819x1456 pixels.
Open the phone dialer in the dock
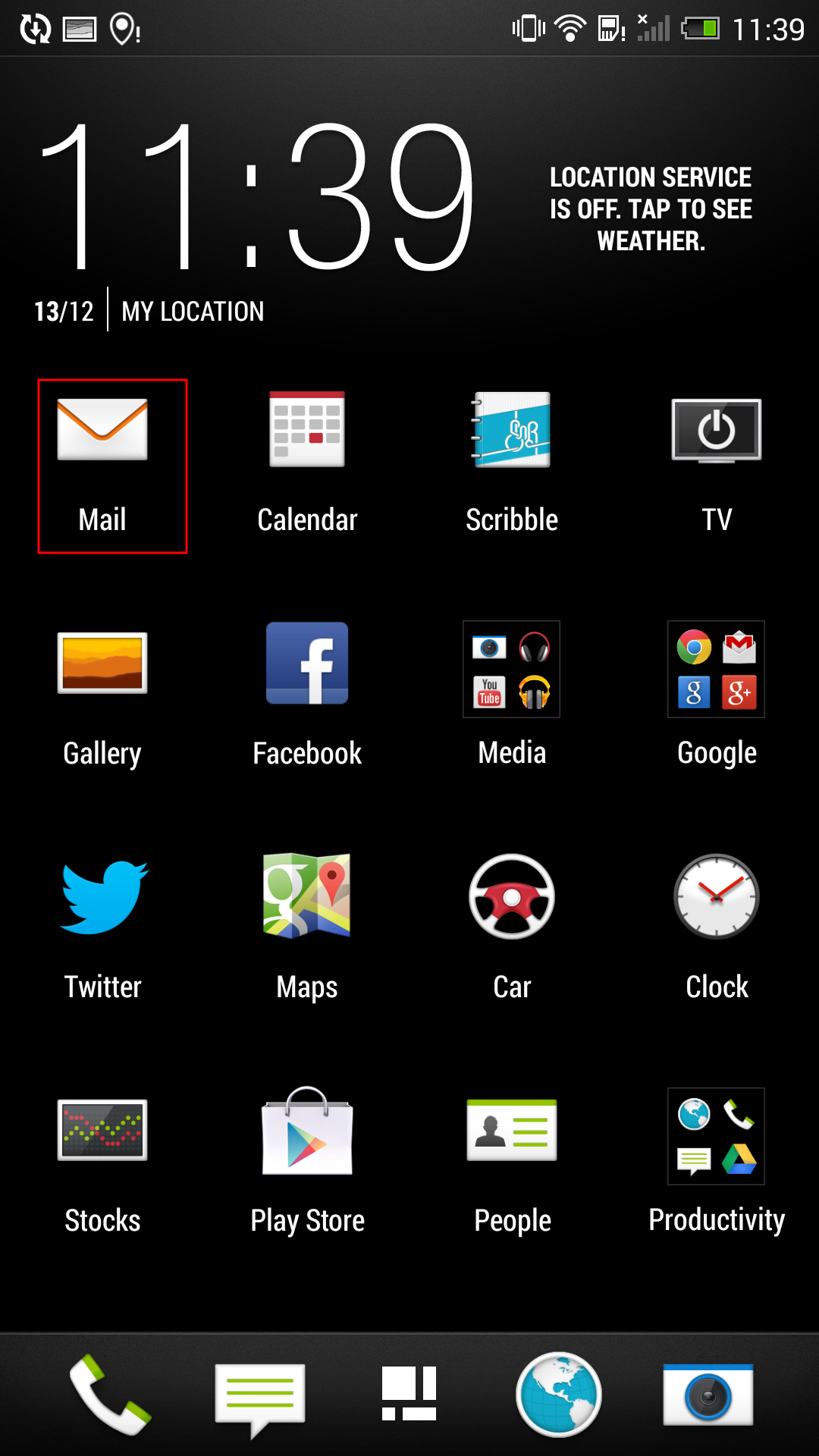[x=110, y=1394]
